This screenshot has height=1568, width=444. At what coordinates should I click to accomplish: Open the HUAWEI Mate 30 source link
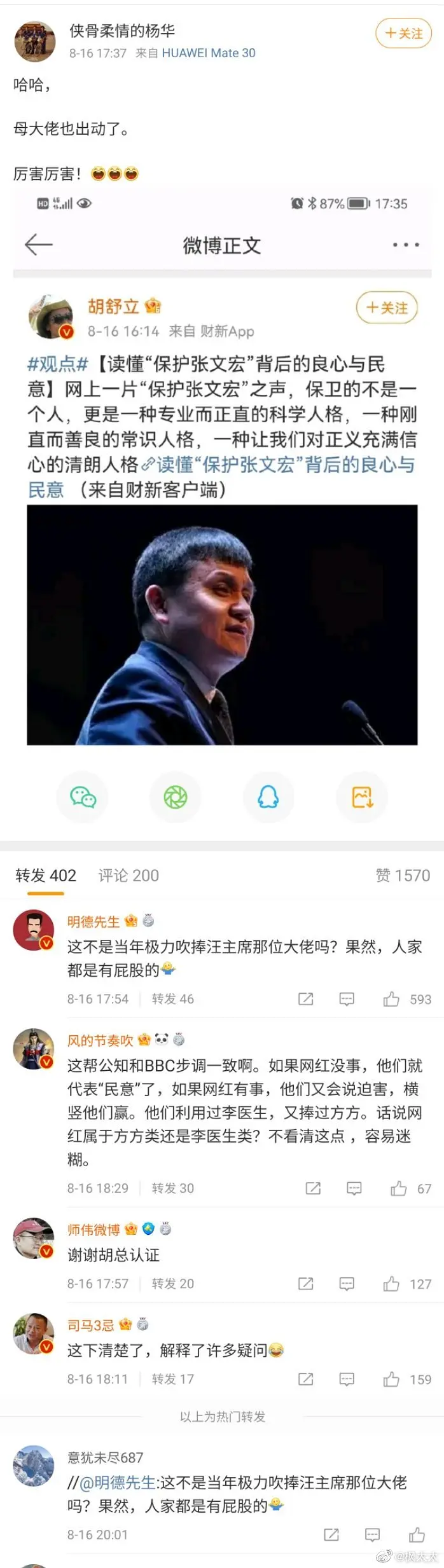(208, 53)
